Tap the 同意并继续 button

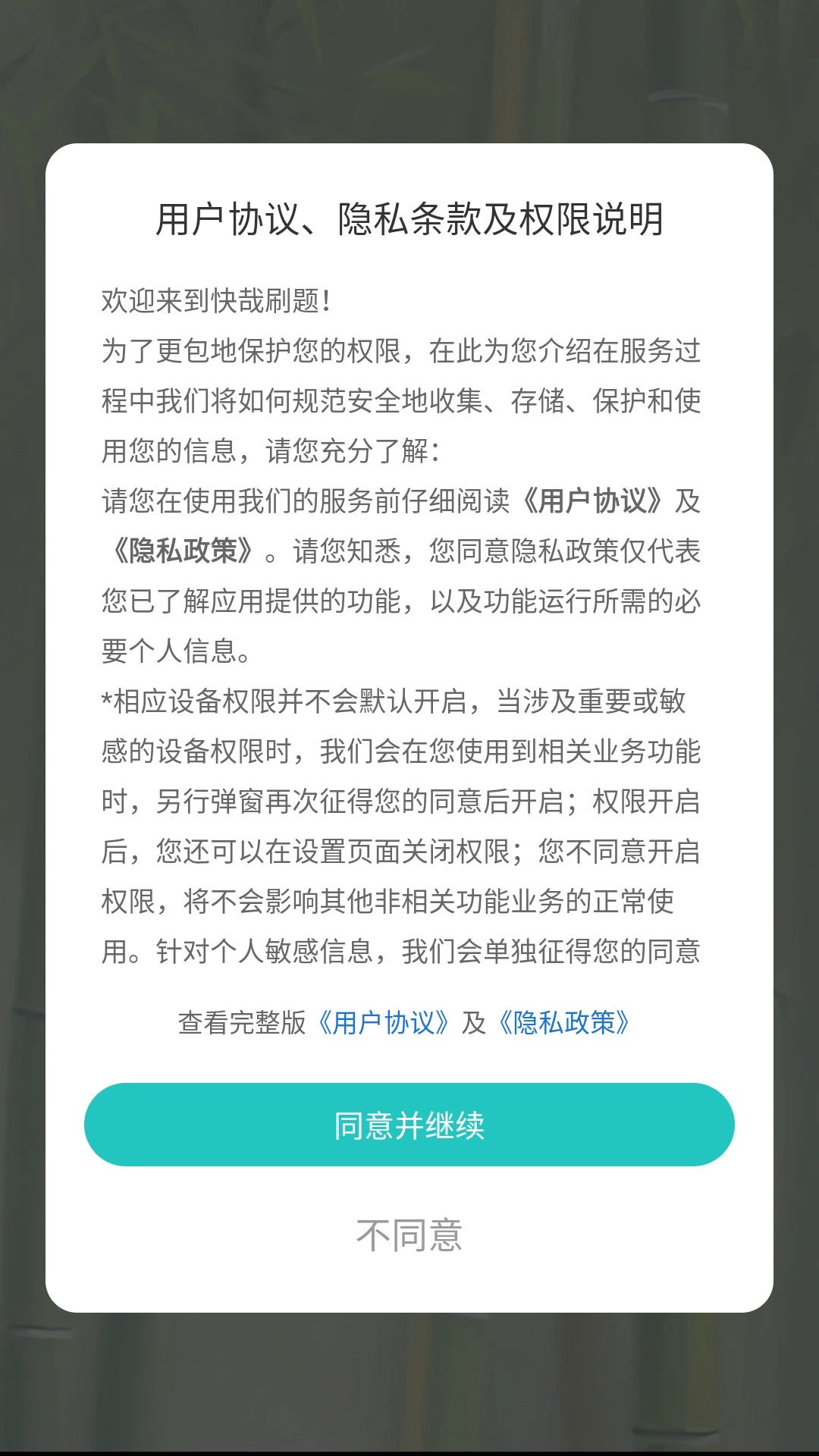(x=409, y=1125)
